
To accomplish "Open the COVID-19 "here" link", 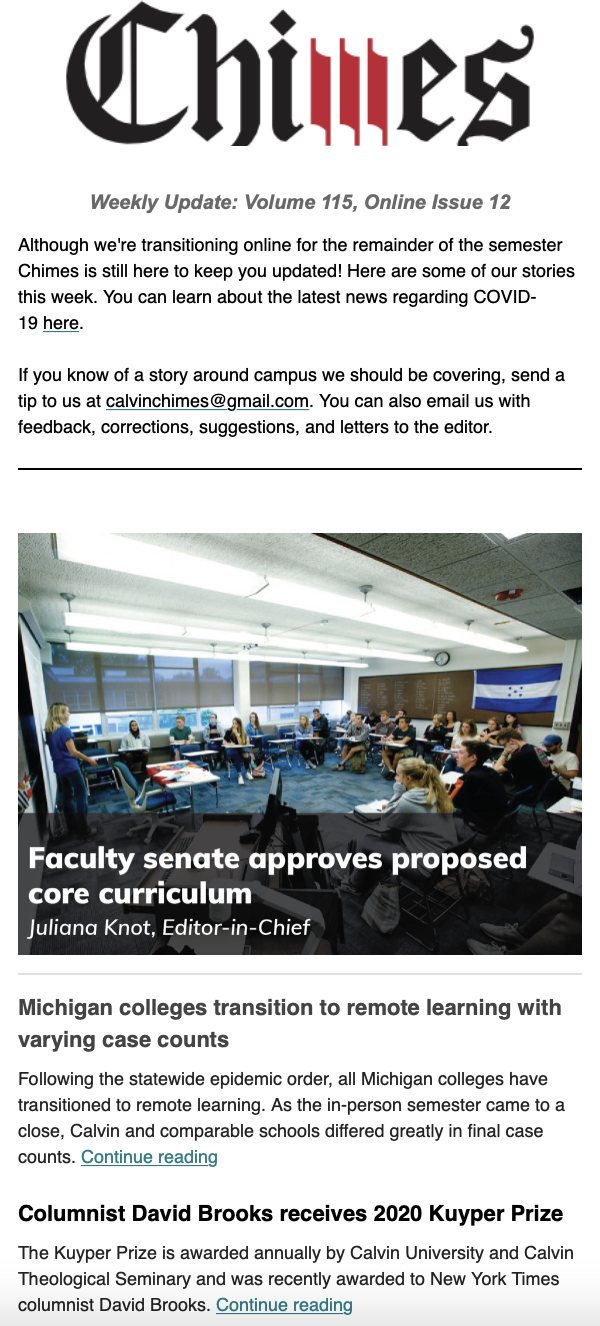I will [60, 323].
